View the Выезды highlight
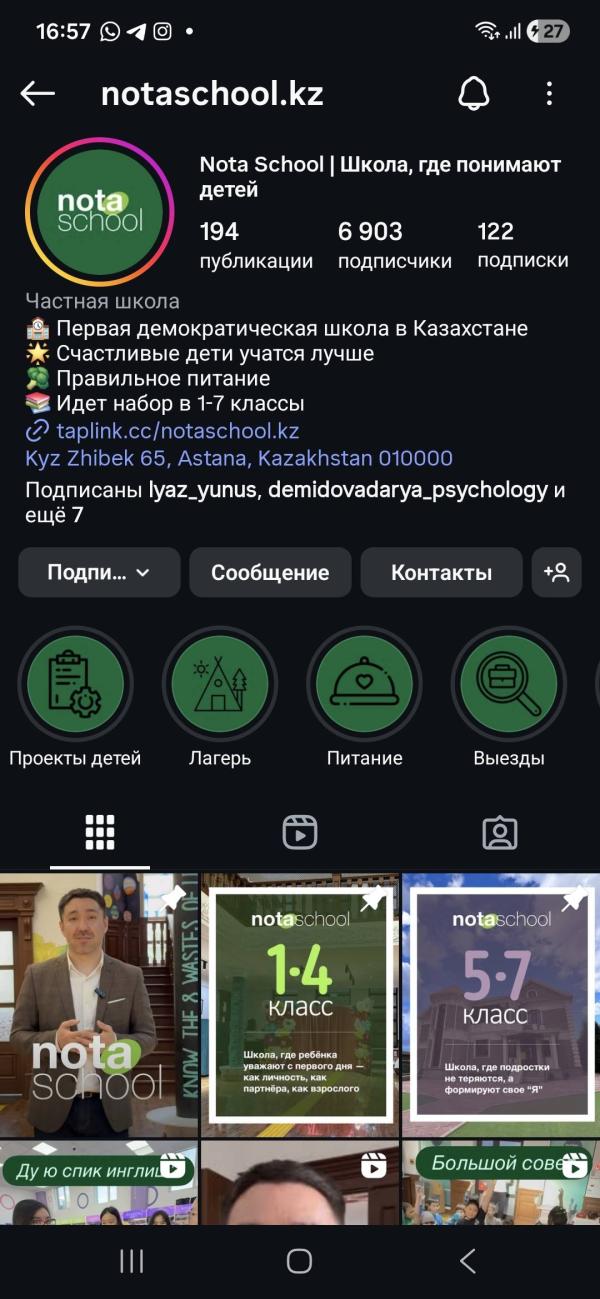The image size is (600, 1299). [509, 686]
